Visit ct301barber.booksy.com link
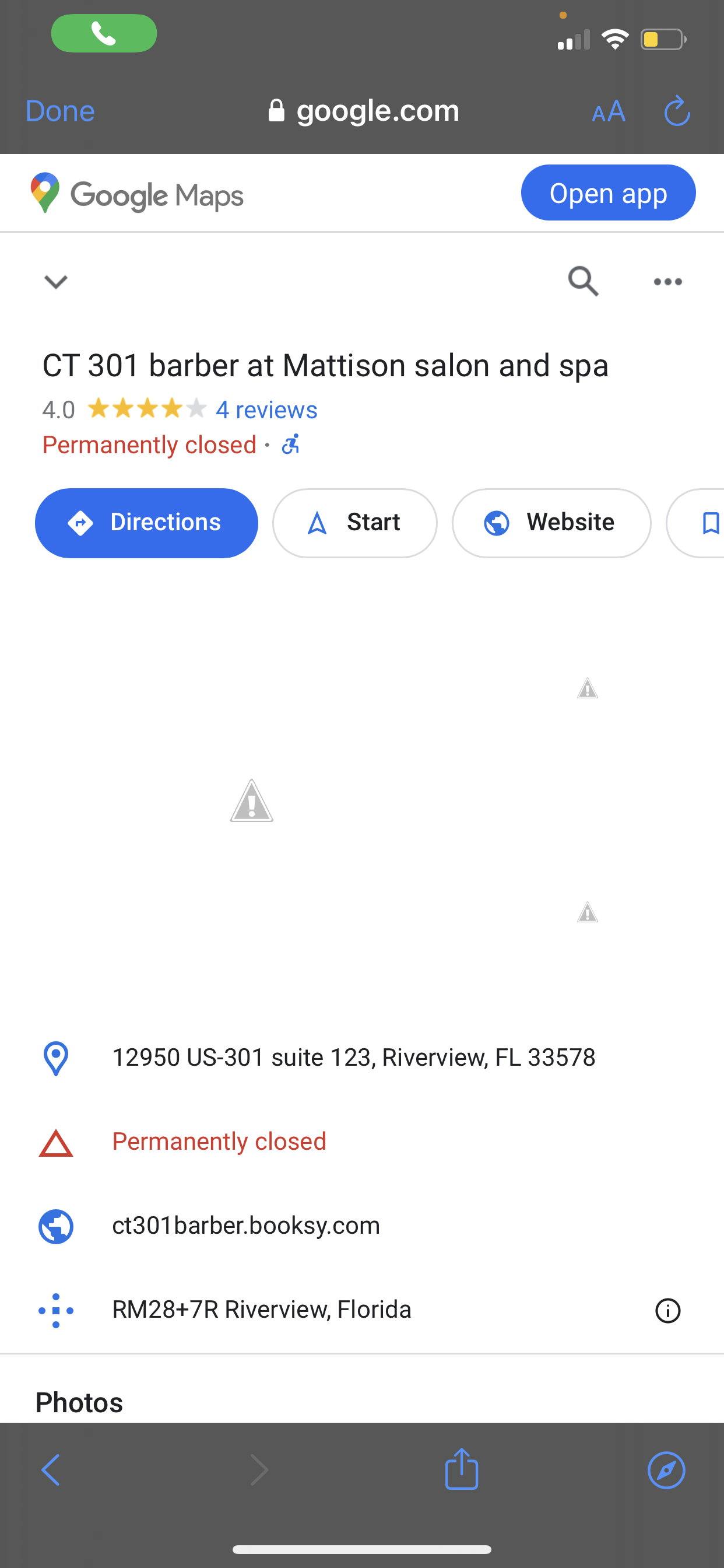 [246, 1226]
